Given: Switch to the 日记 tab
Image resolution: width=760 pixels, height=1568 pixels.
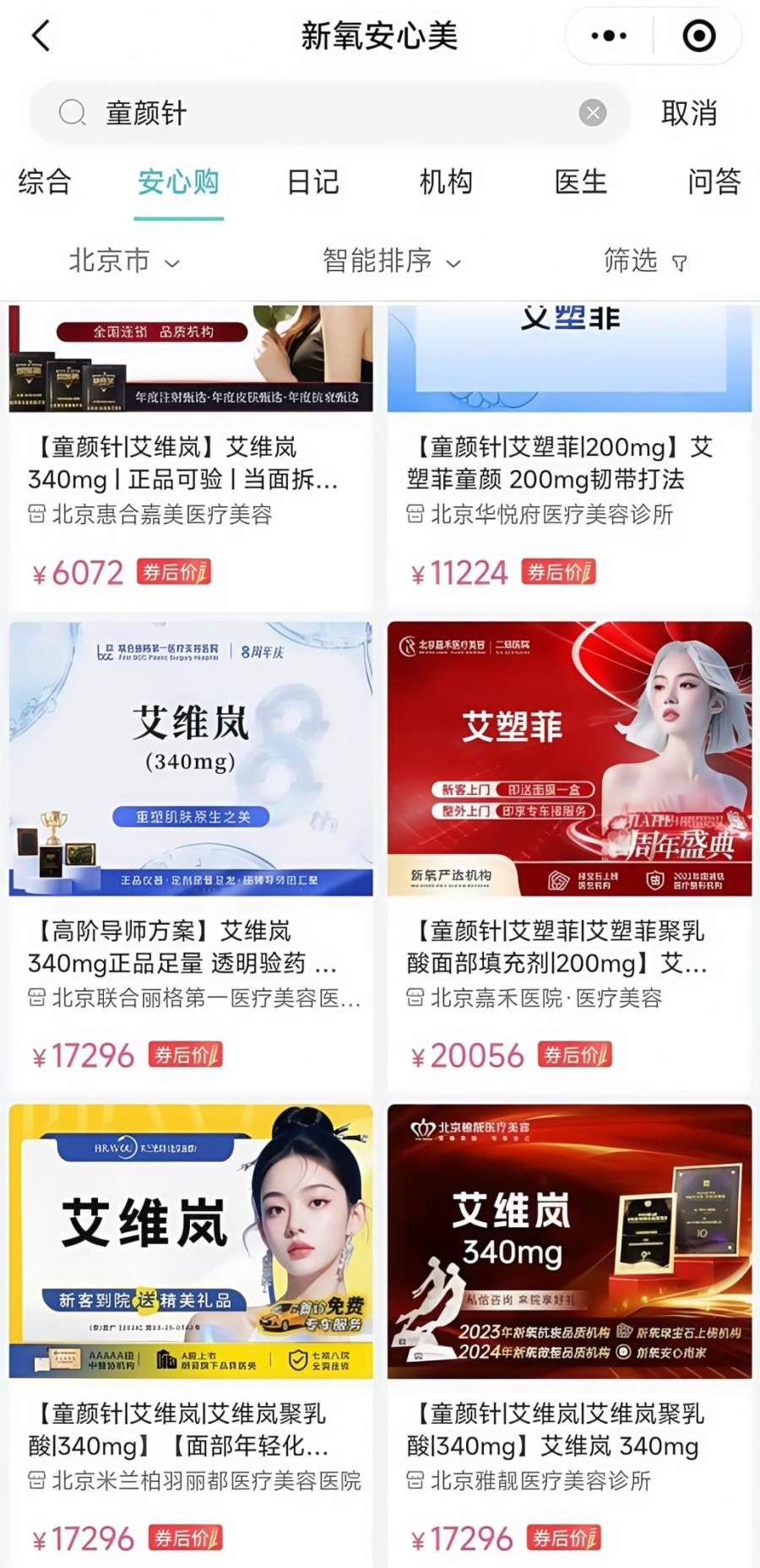Looking at the screenshot, I should tap(312, 181).
